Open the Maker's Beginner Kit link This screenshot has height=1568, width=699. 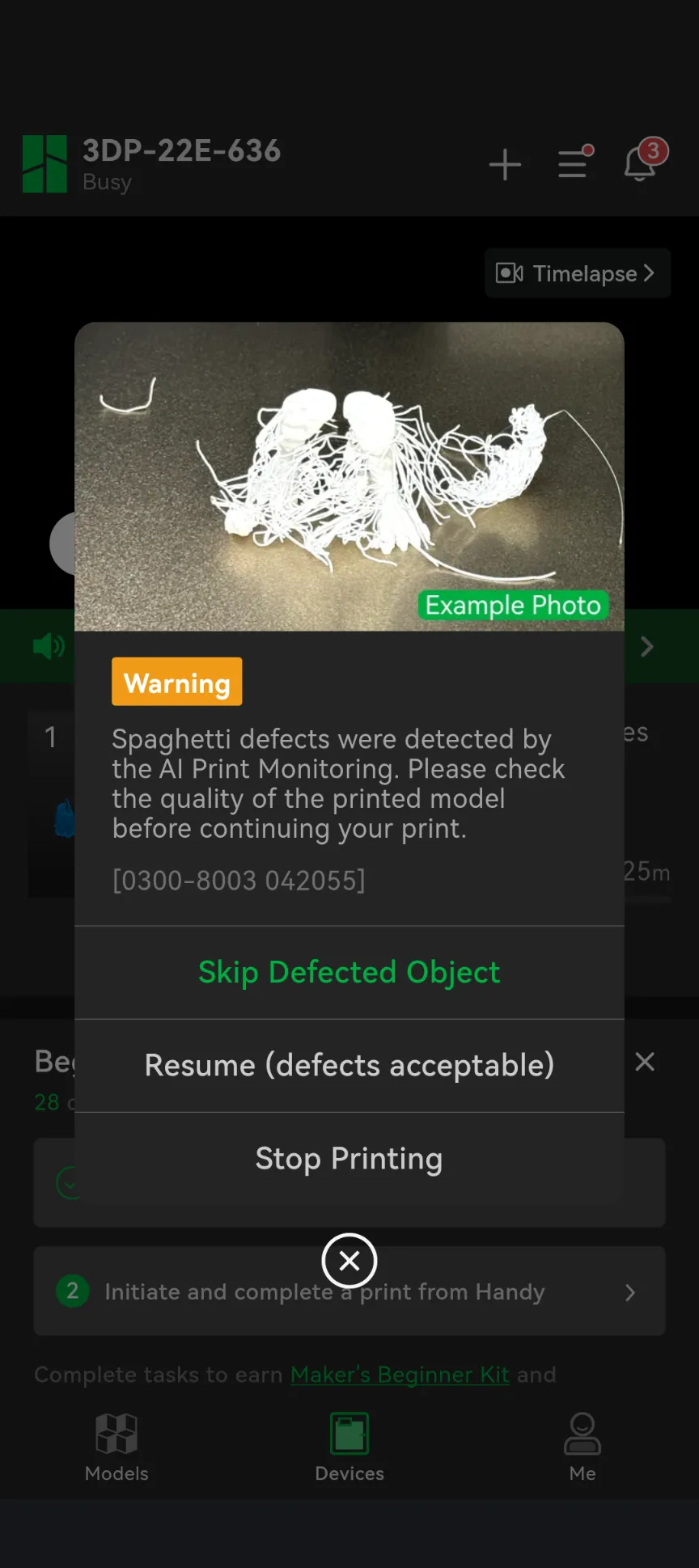click(x=400, y=1375)
